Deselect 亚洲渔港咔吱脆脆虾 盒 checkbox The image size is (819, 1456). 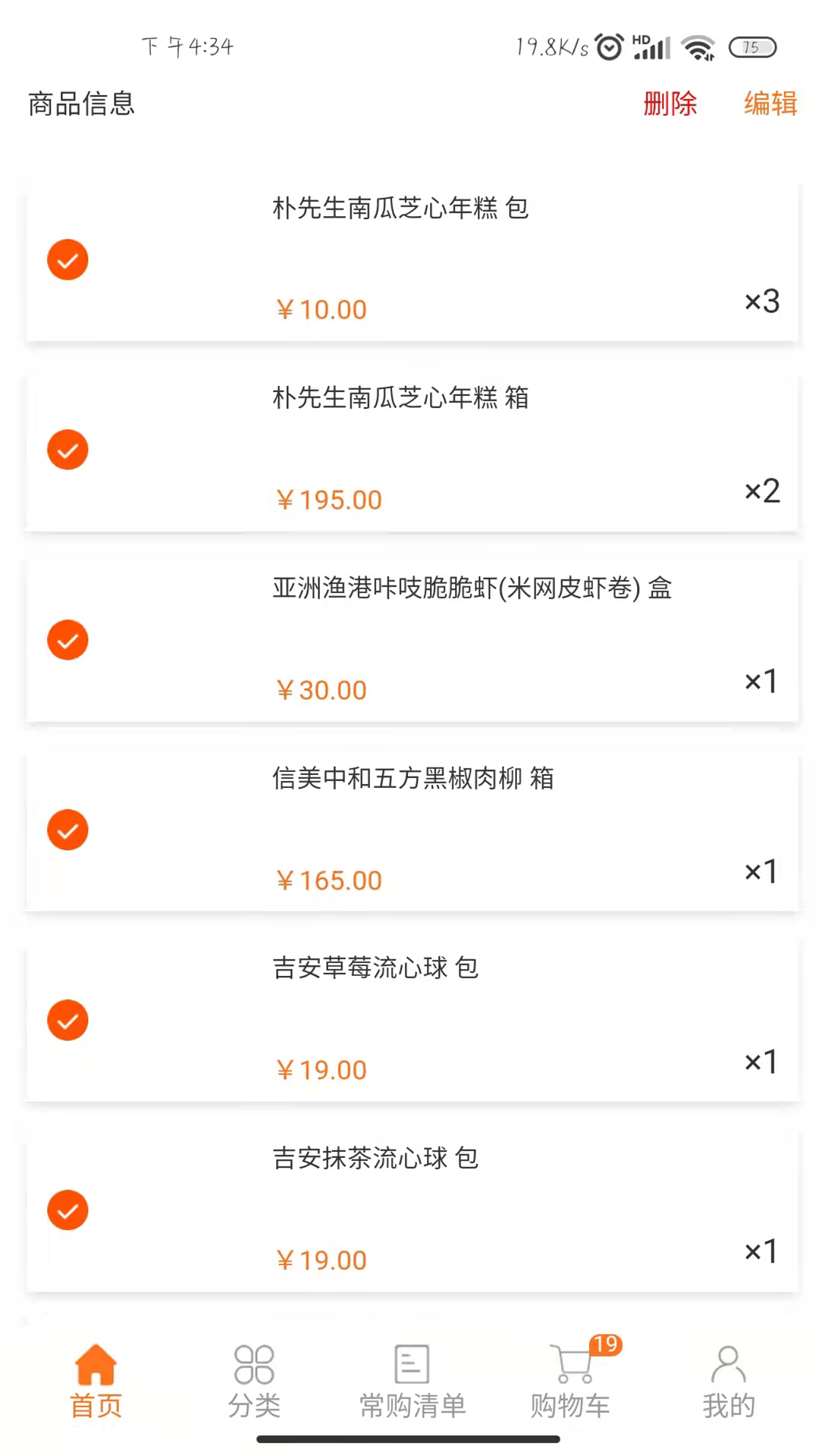tap(68, 640)
